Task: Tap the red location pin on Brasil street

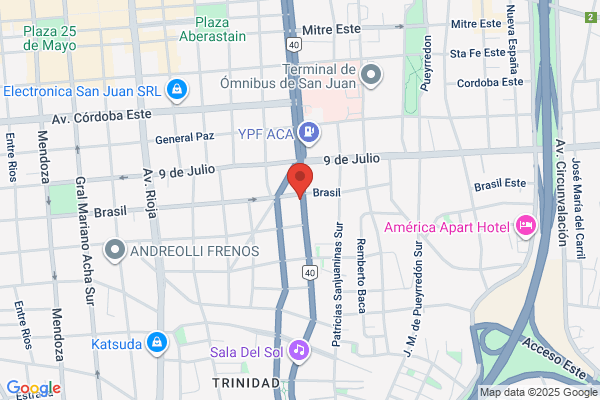Action: 300,180
